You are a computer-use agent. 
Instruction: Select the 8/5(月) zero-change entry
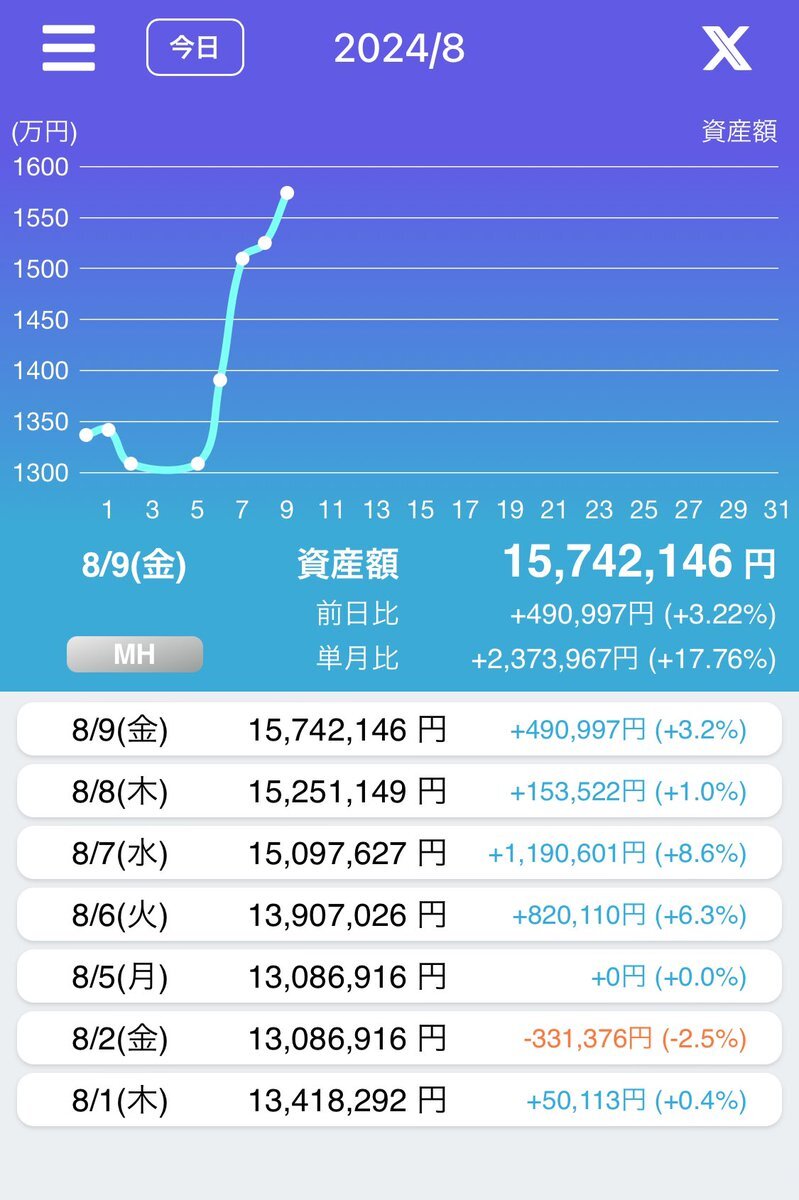tap(399, 976)
